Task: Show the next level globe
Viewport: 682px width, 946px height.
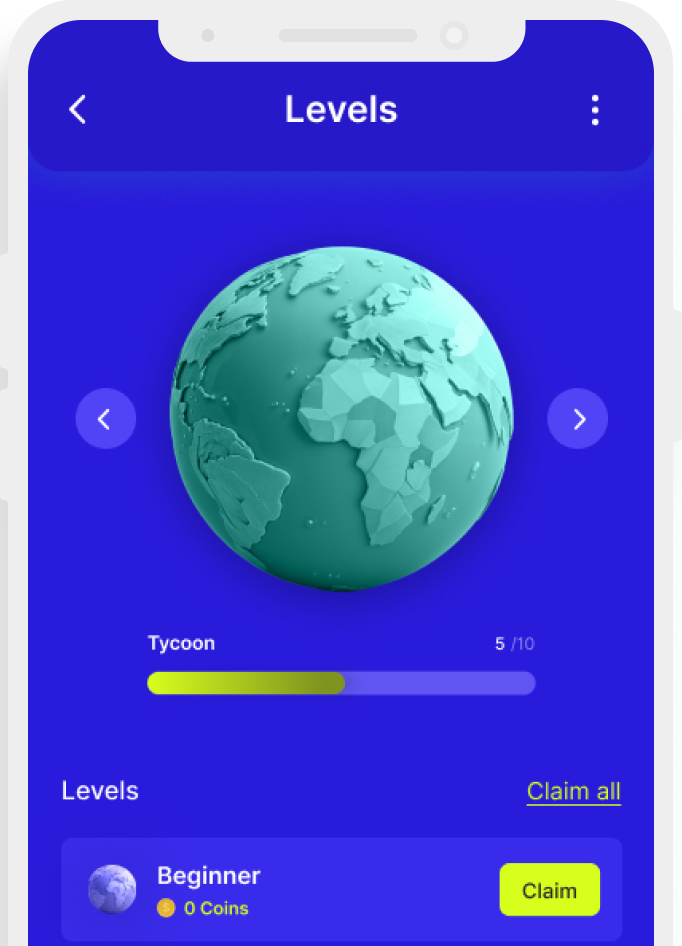Action: (x=577, y=419)
